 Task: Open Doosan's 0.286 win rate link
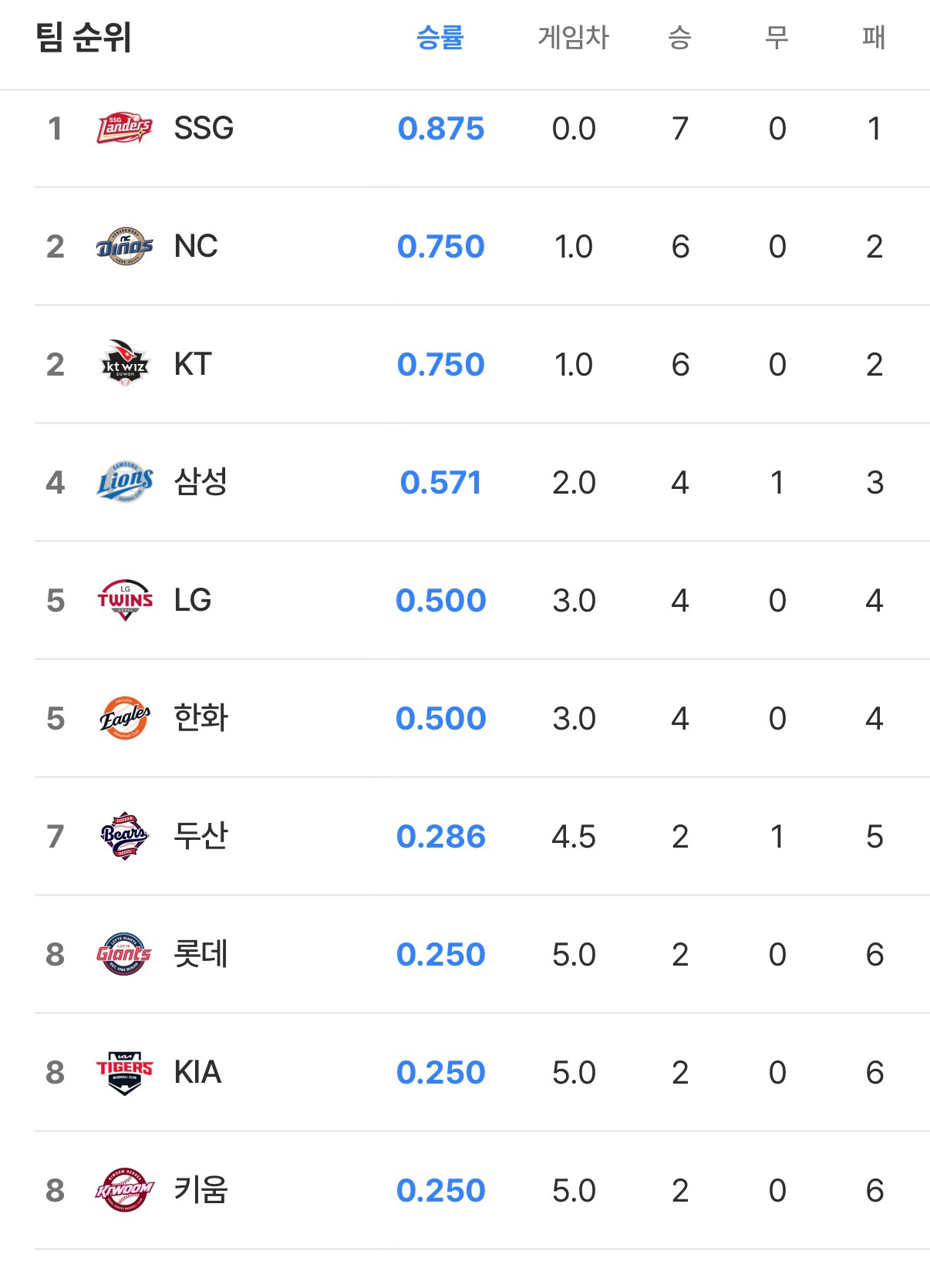[441, 835]
